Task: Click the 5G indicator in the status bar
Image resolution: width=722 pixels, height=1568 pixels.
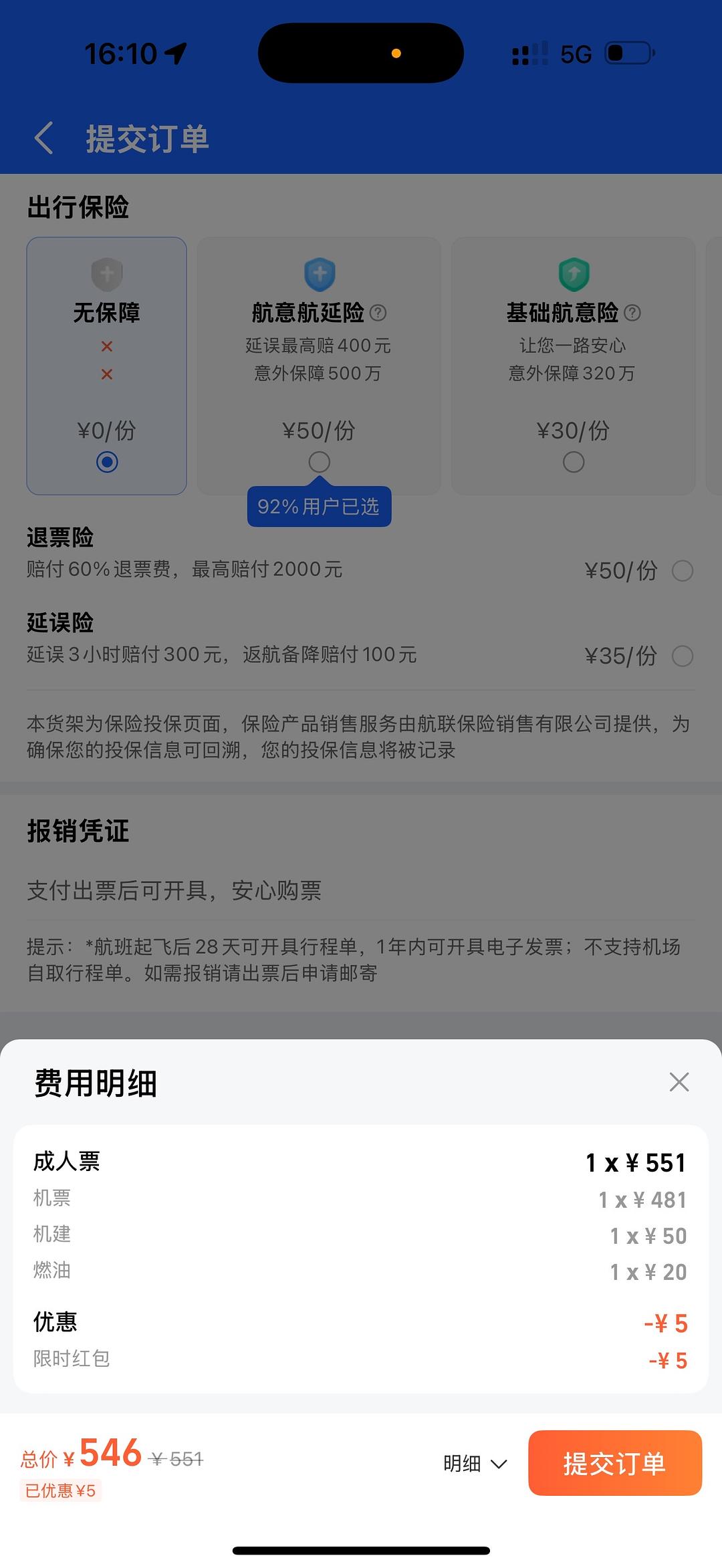Action: pos(574,53)
